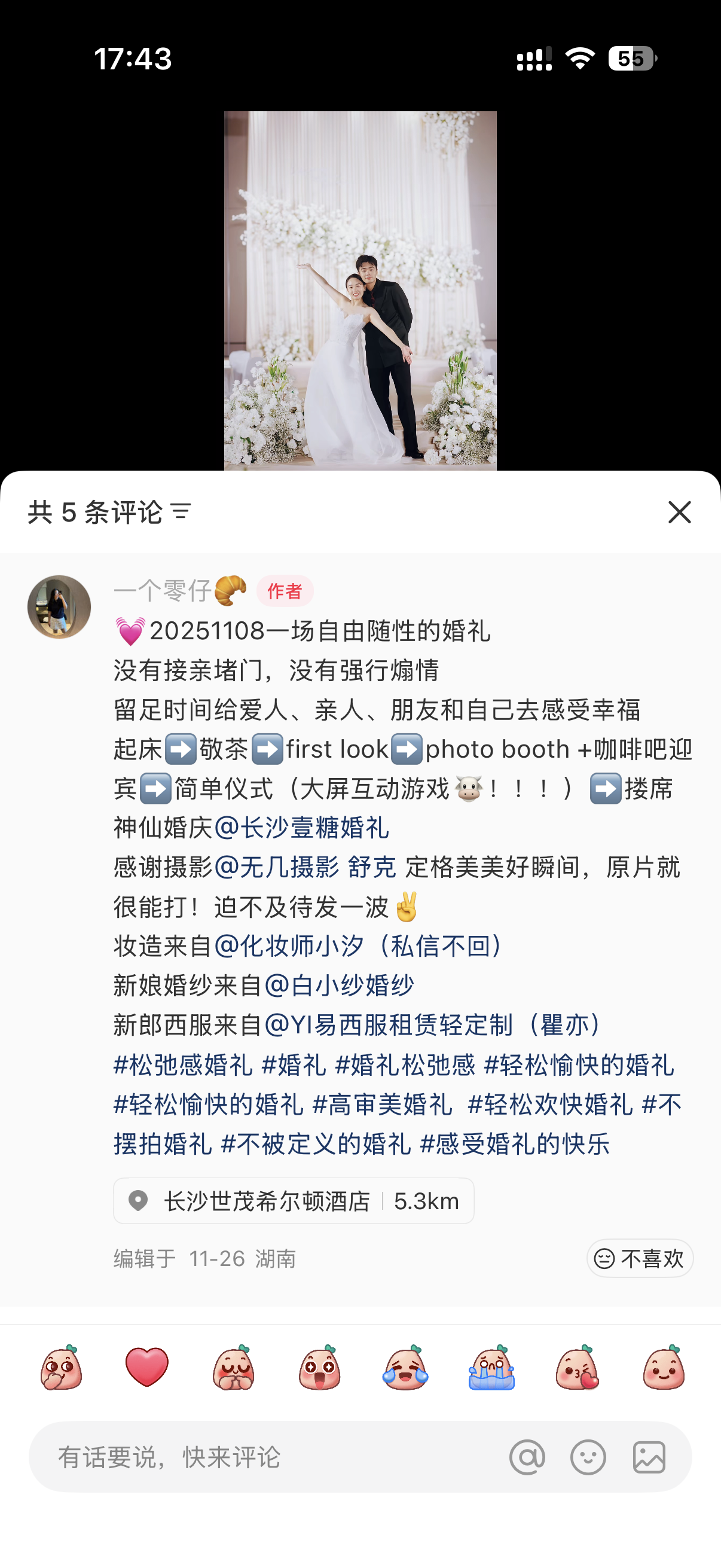Mention someone with the @ icon
The image size is (721, 1568).
coord(527,1457)
